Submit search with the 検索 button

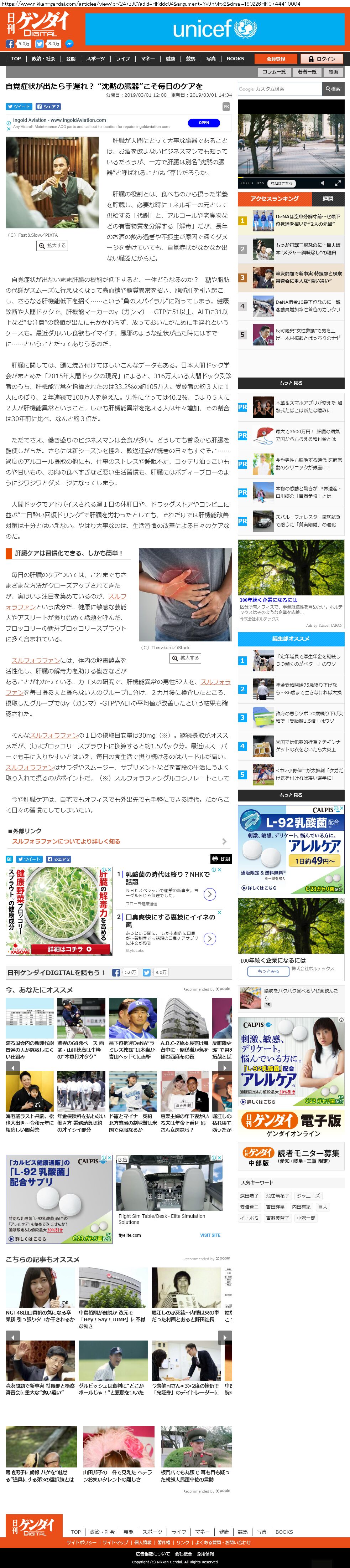(x=333, y=89)
